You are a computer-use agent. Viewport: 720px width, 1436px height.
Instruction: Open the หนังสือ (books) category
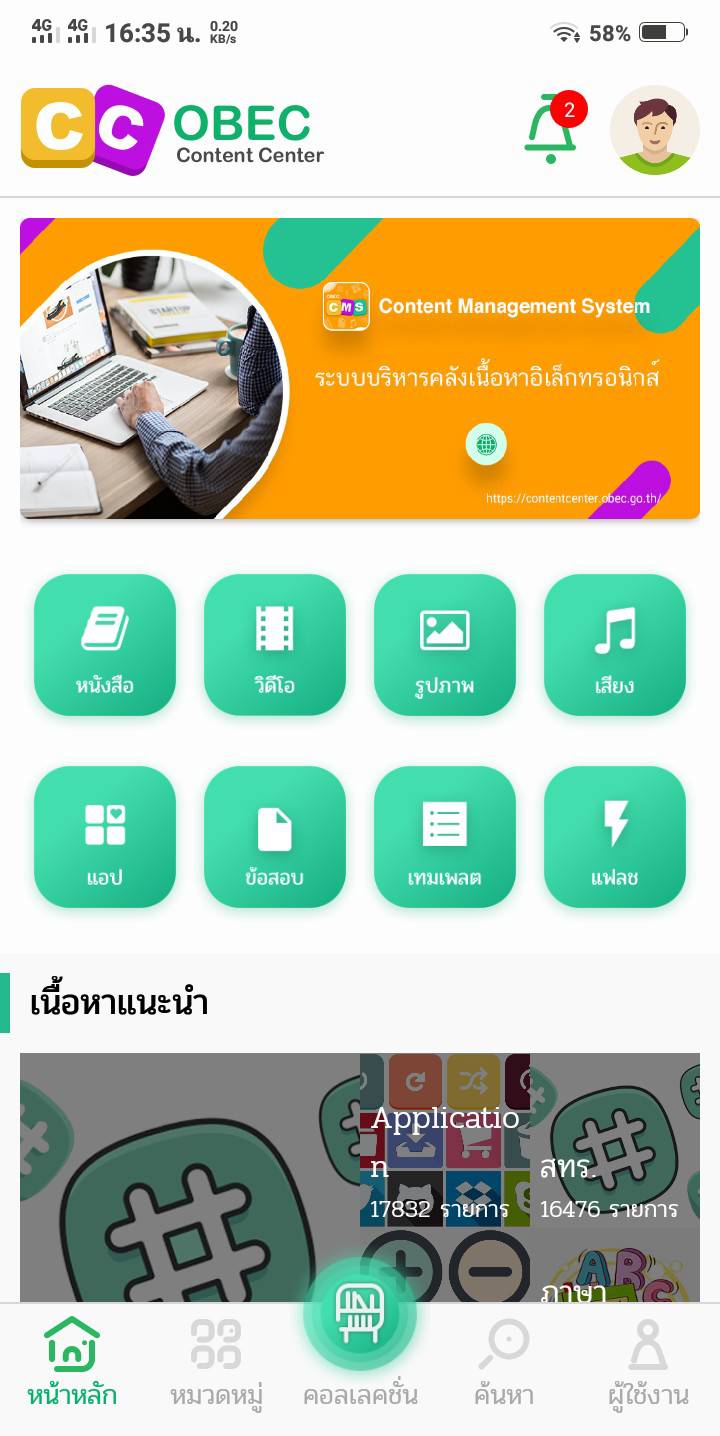[x=105, y=645]
